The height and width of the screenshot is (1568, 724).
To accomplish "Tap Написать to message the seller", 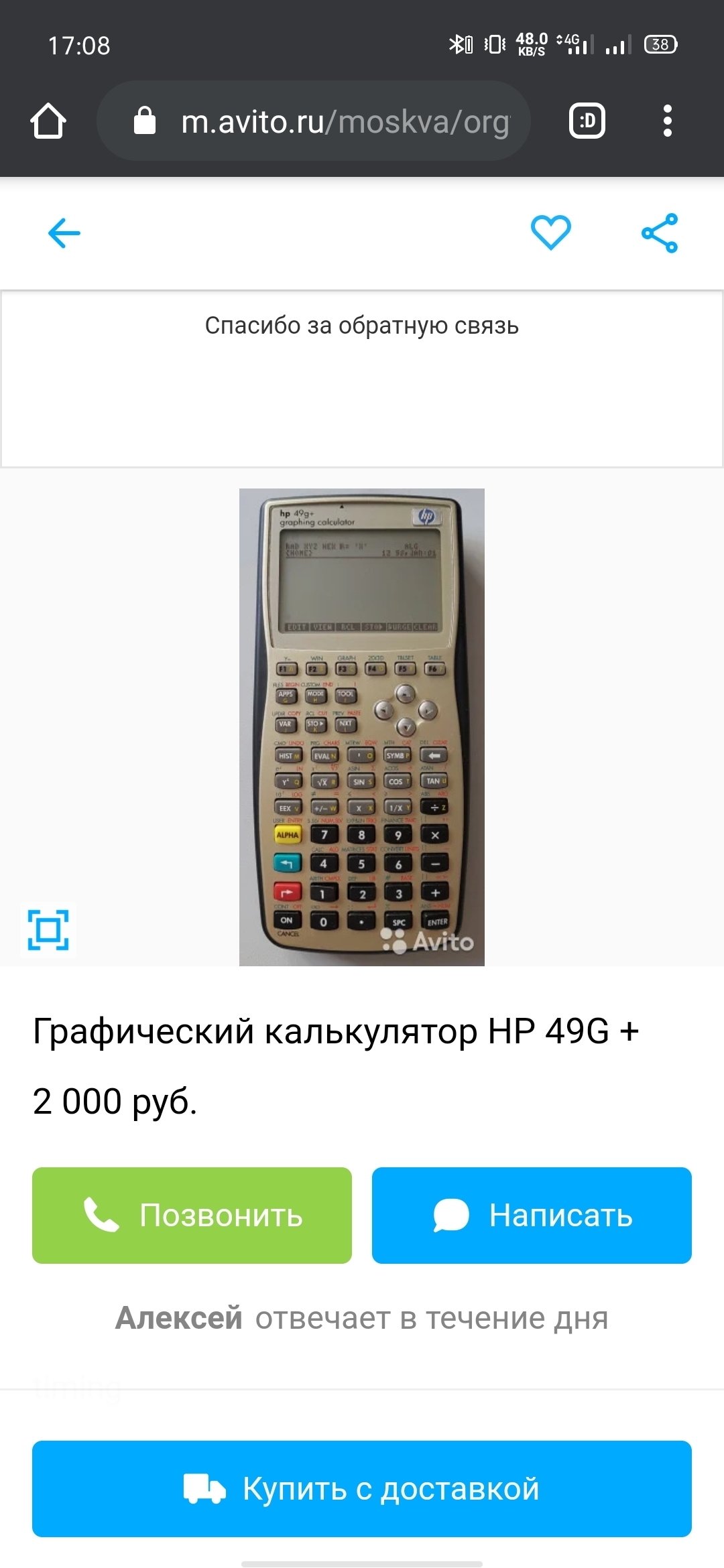I will 532,1216.
